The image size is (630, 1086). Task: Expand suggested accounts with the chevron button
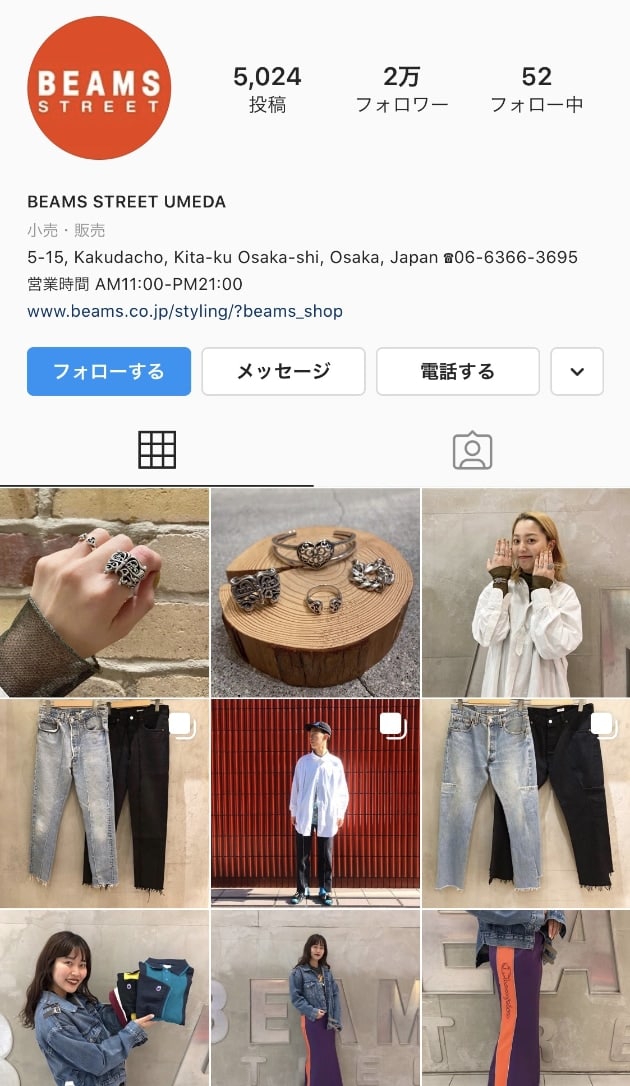[576, 371]
